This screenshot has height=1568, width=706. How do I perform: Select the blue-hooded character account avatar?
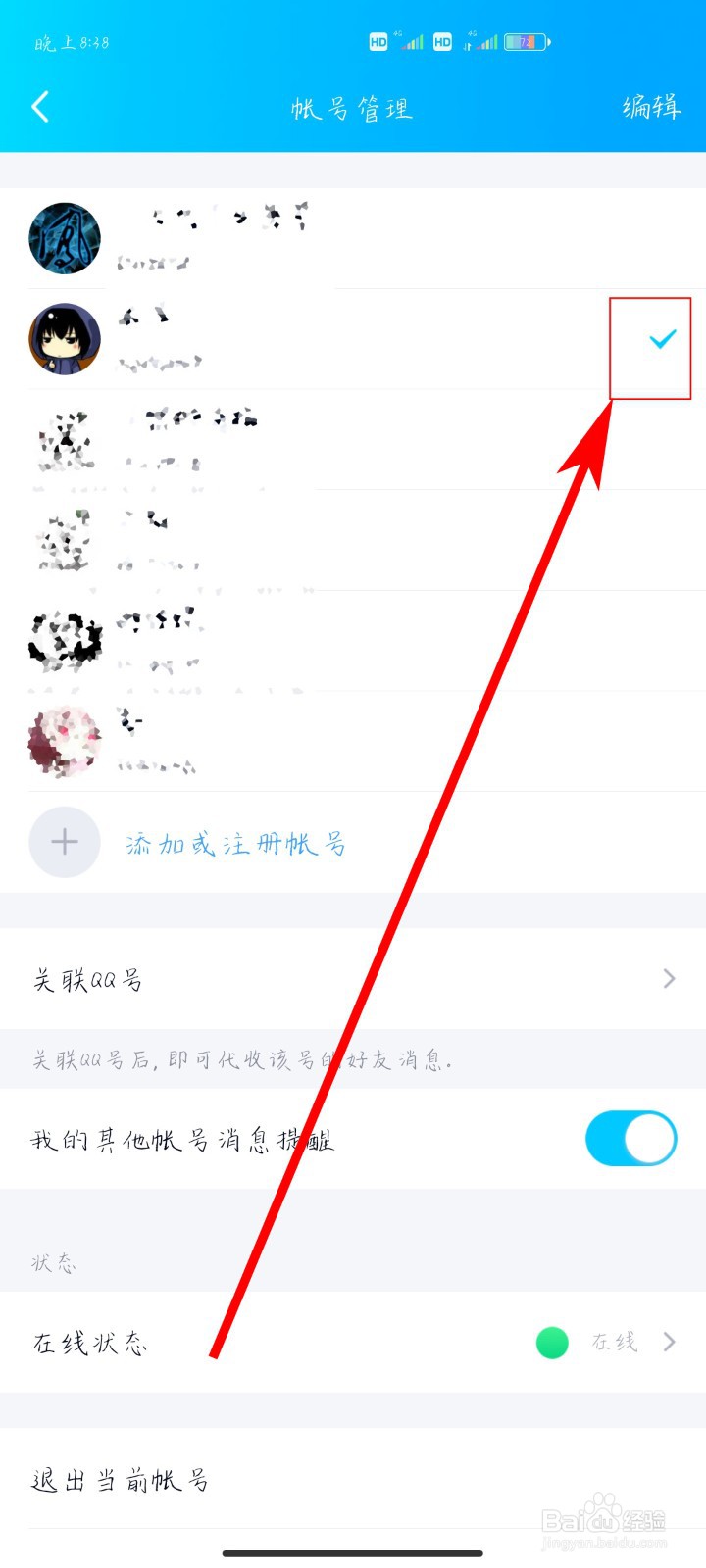click(x=65, y=338)
